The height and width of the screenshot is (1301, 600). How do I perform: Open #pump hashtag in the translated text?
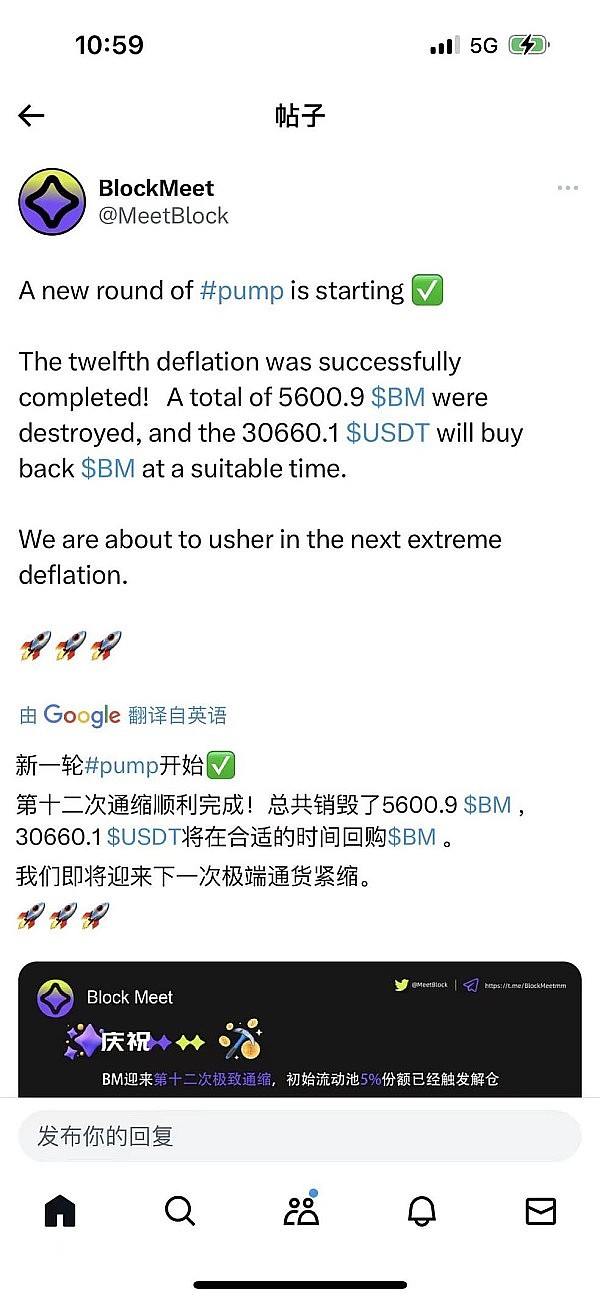[122, 767]
